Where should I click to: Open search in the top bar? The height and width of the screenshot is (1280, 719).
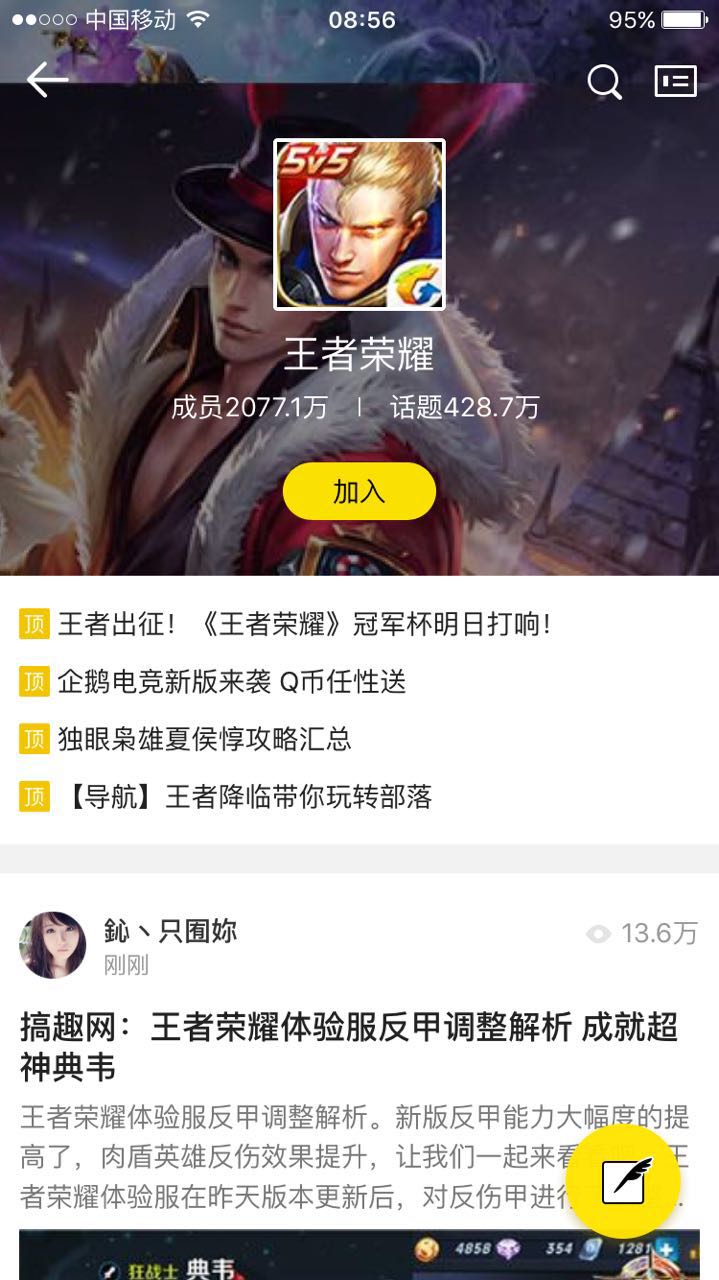604,81
